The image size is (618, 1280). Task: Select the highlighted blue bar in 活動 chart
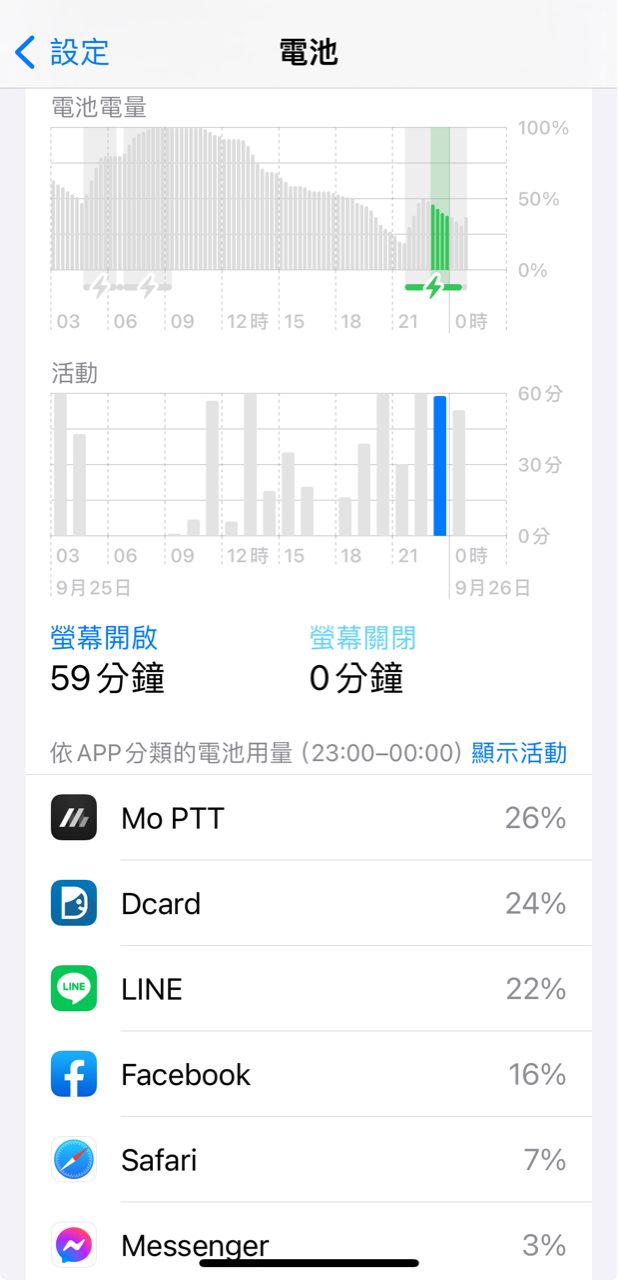pos(440,466)
